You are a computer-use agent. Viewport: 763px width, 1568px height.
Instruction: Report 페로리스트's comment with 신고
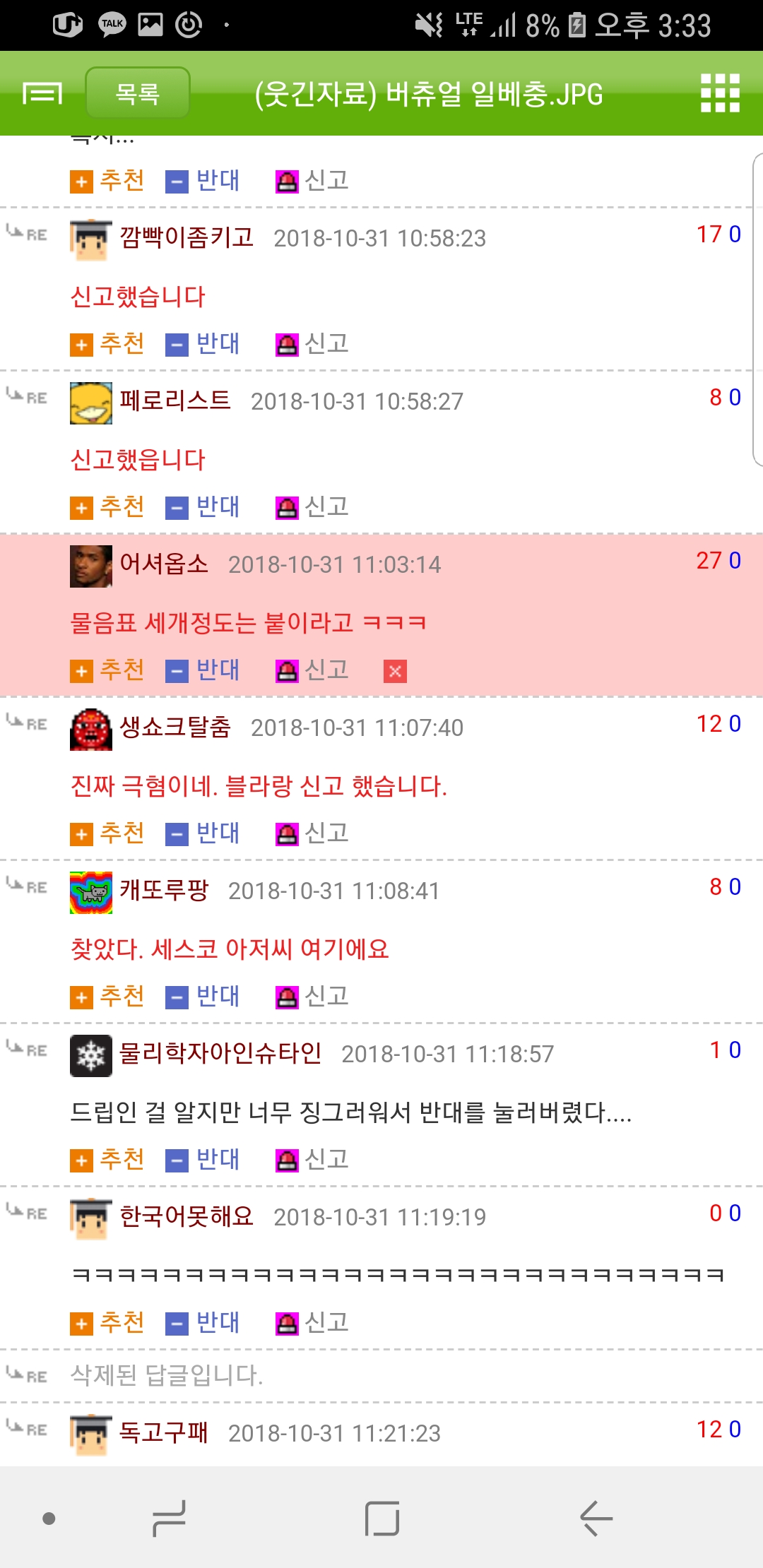(312, 507)
